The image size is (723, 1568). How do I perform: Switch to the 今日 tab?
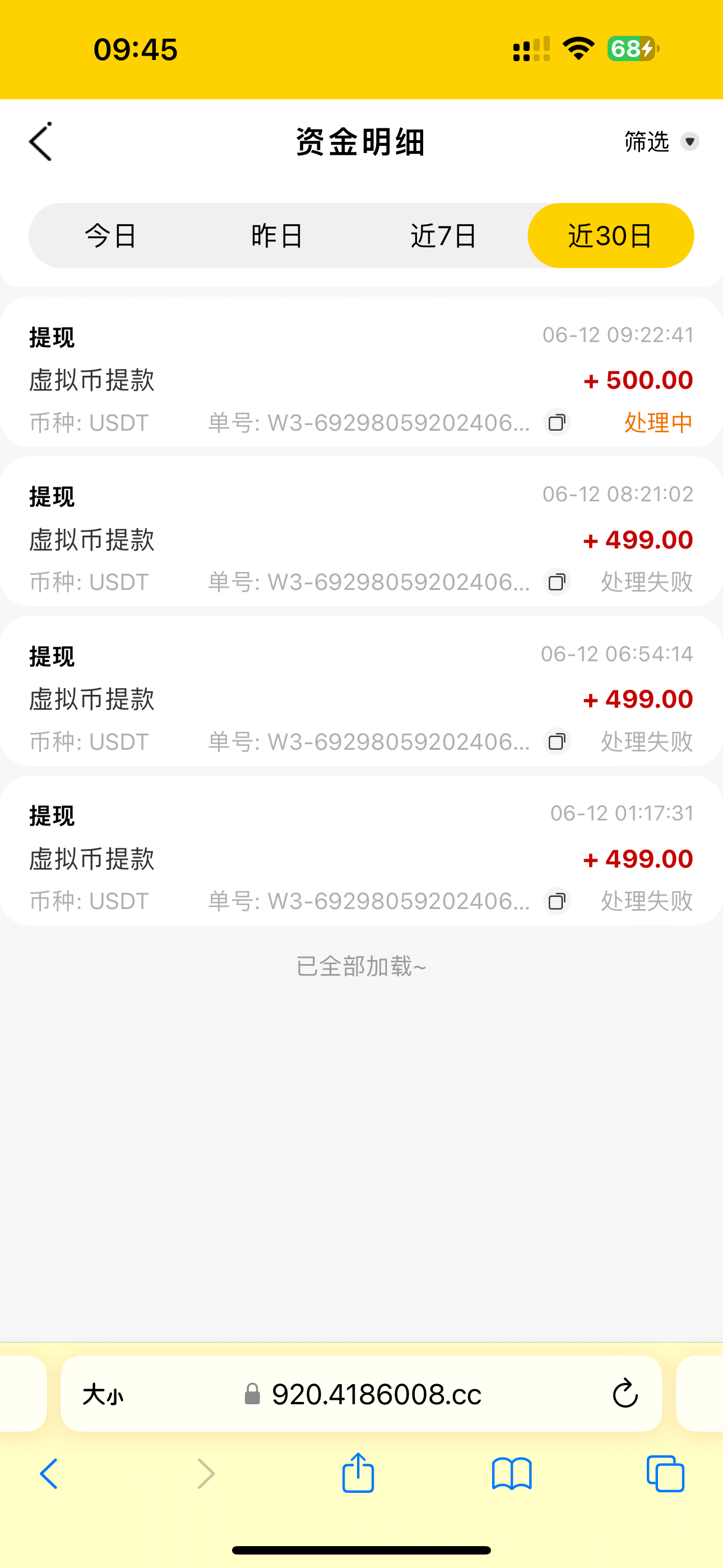click(x=112, y=236)
